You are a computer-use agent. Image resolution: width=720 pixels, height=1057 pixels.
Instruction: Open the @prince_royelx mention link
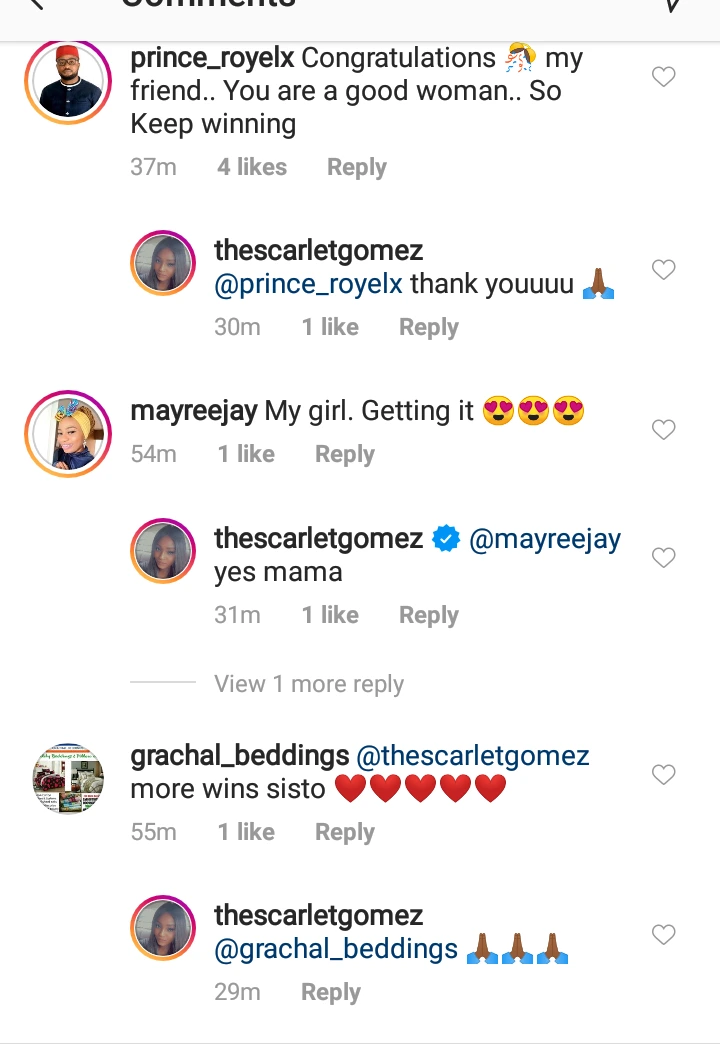pyautogui.click(x=309, y=284)
